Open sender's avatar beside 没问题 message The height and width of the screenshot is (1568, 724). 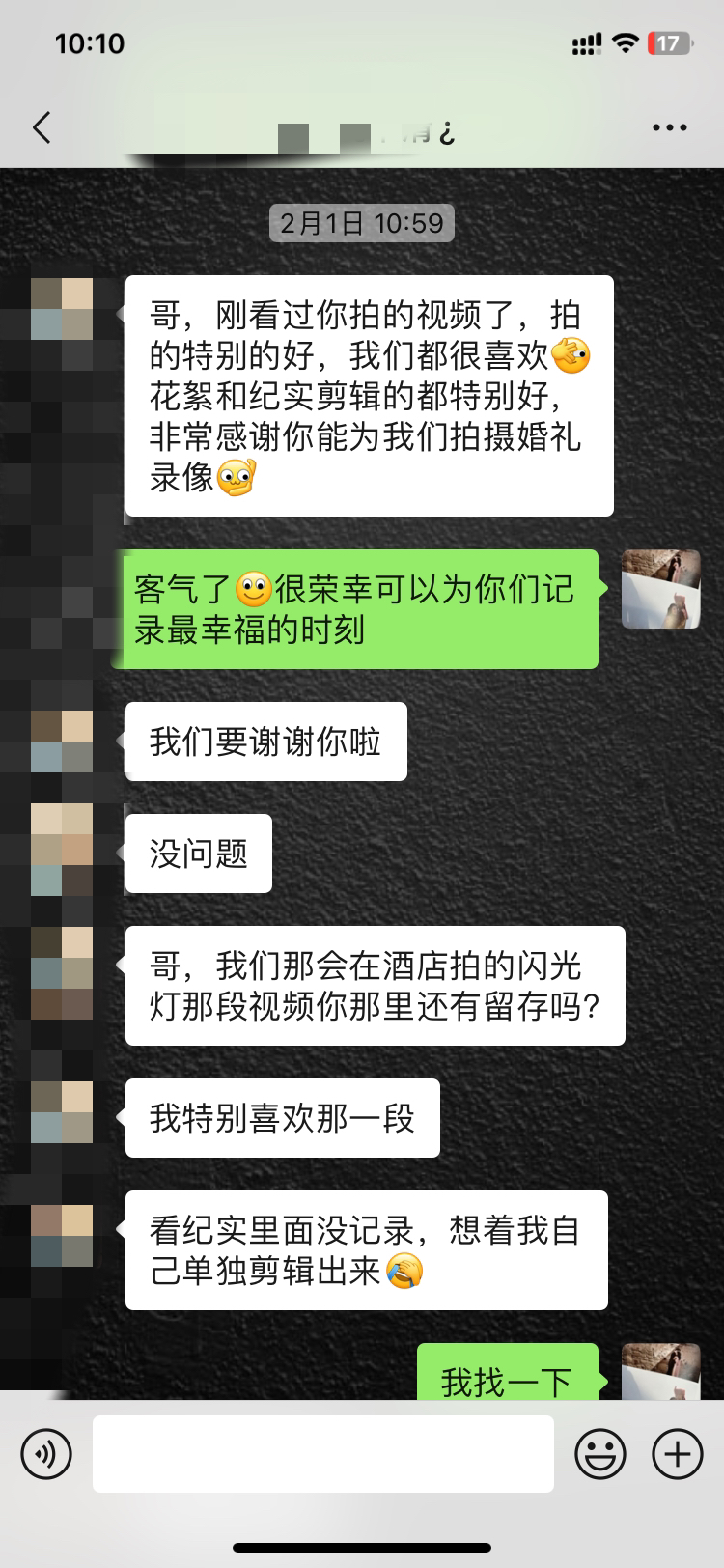[62, 850]
